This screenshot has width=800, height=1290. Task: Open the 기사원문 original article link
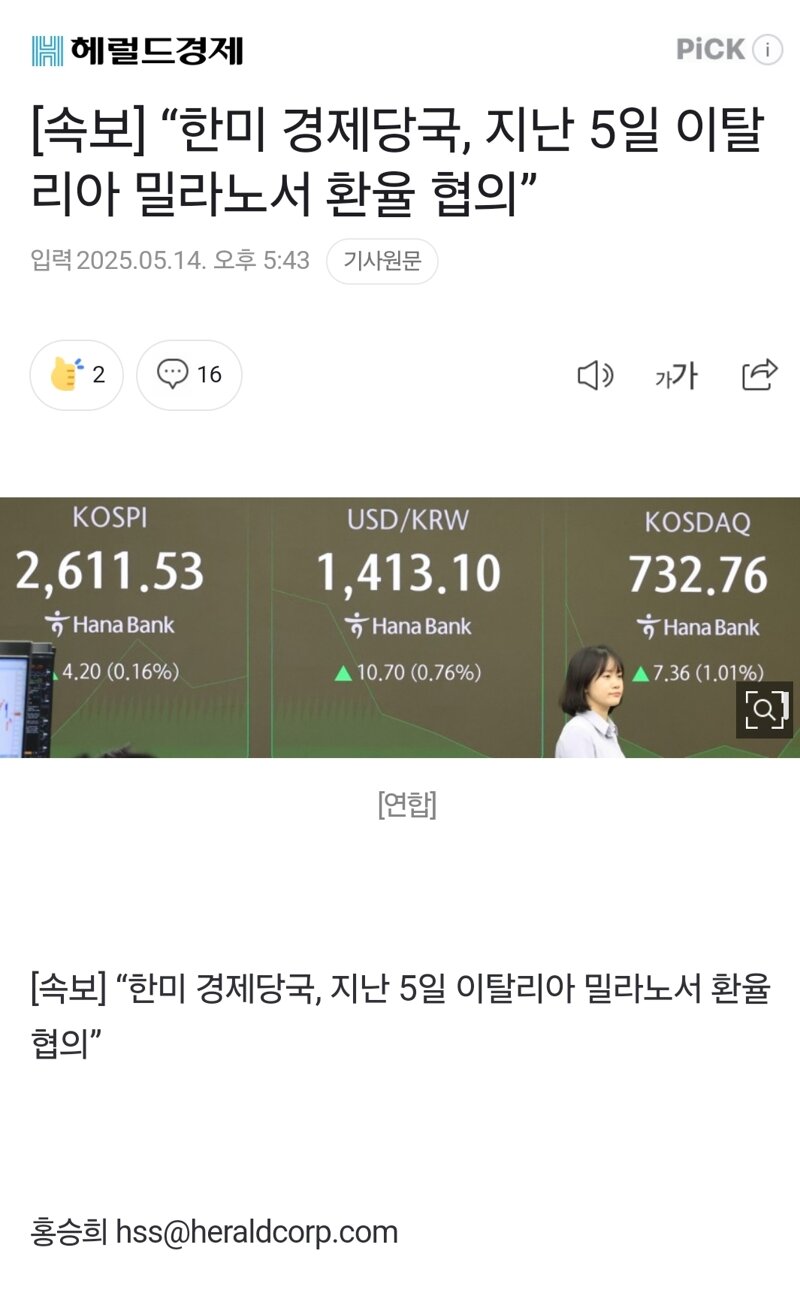[x=382, y=262]
